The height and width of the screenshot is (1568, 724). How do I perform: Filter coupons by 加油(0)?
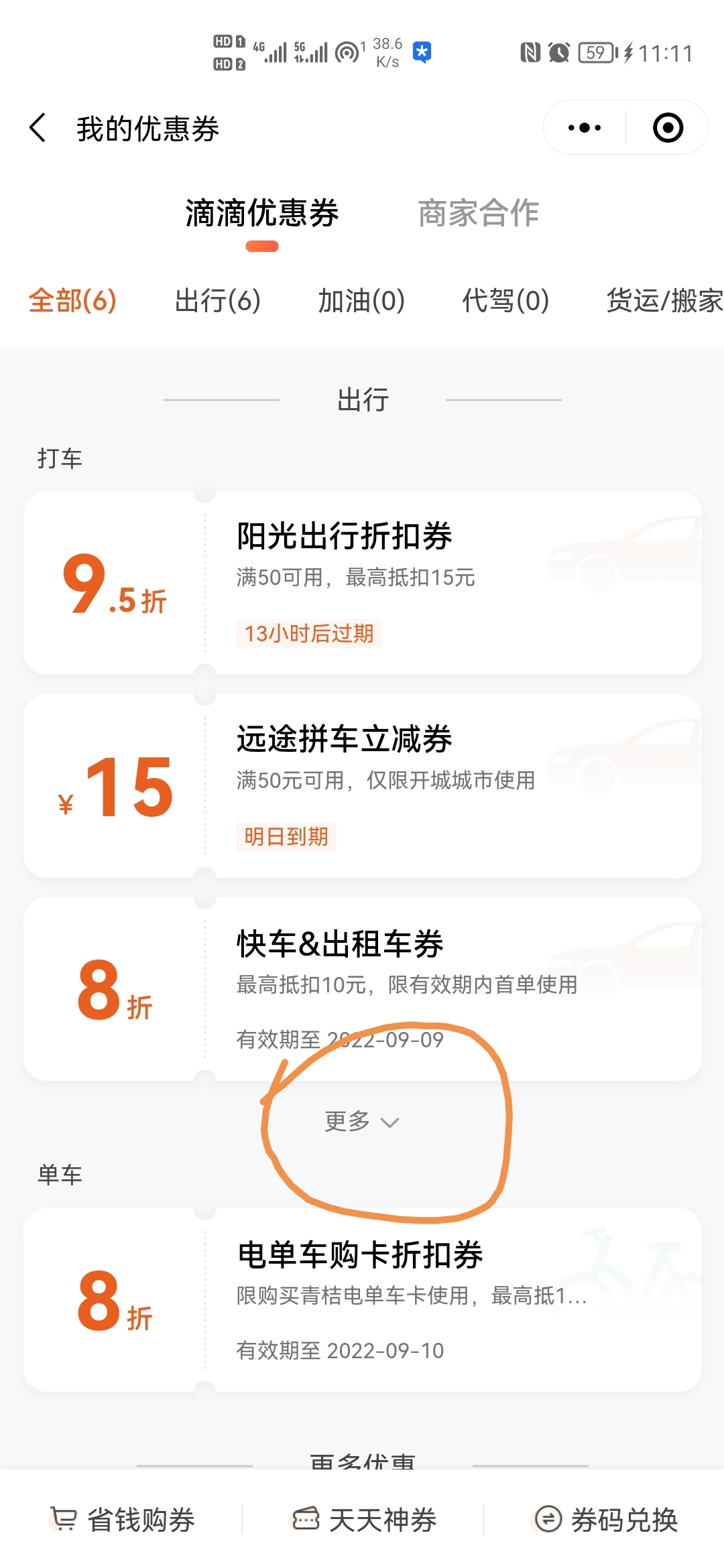(x=361, y=300)
